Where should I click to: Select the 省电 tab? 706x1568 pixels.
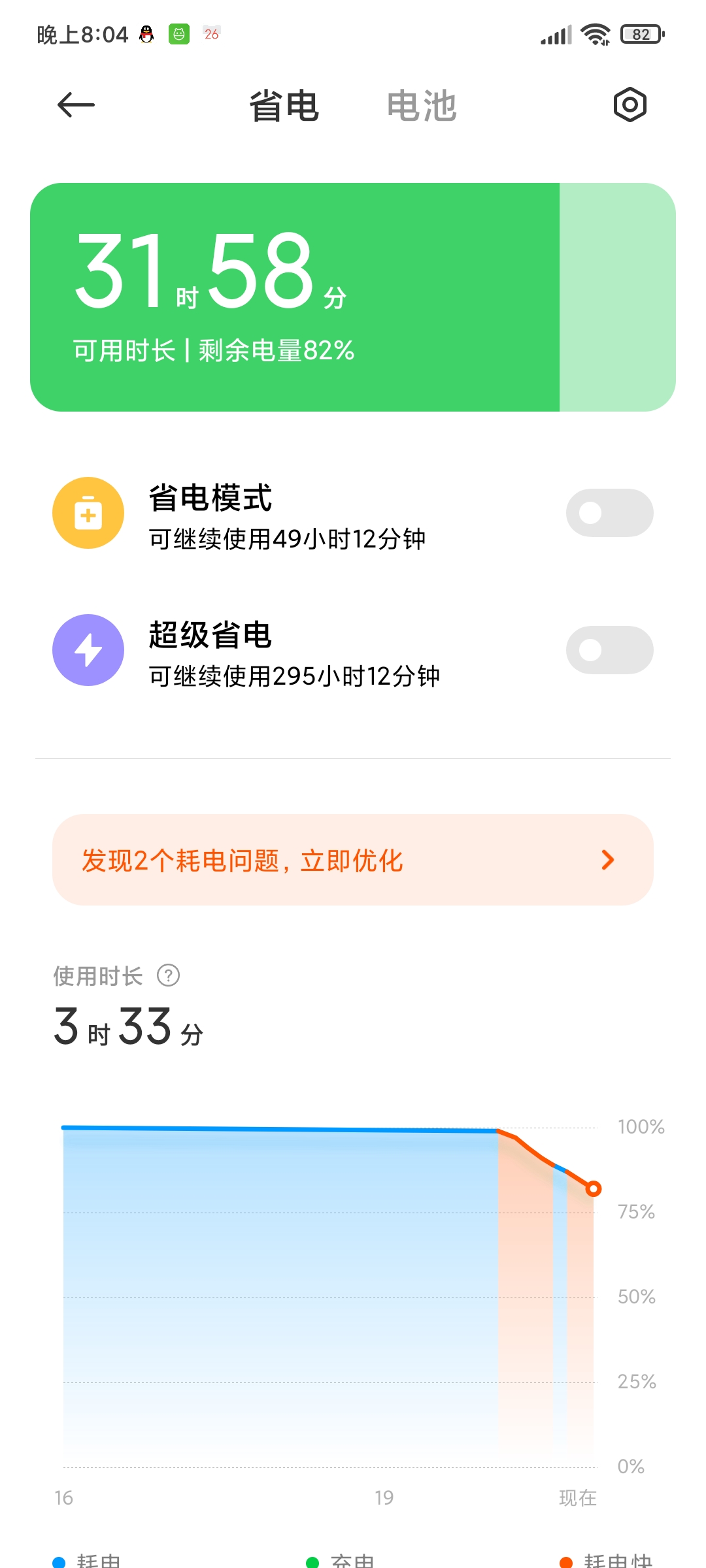point(284,105)
